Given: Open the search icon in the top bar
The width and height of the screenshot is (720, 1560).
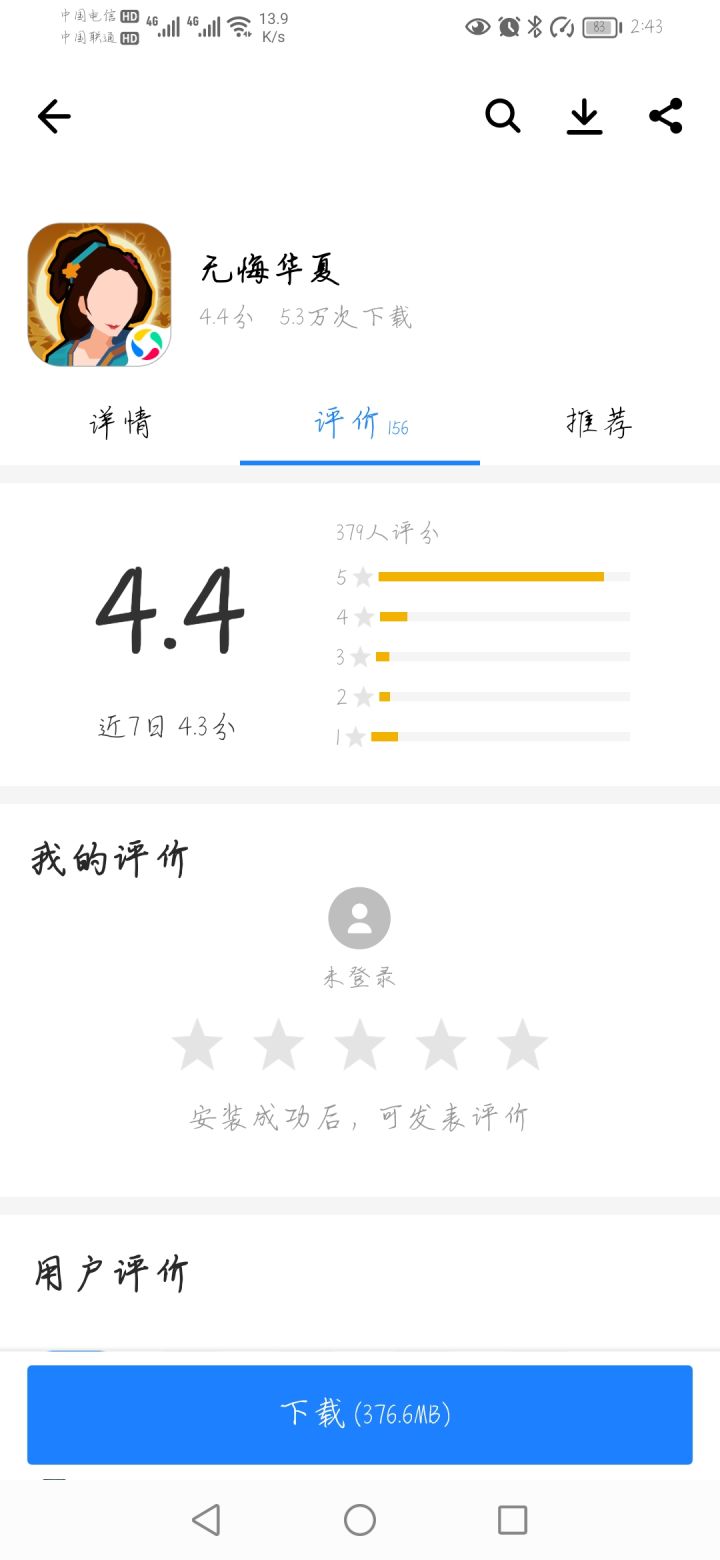Looking at the screenshot, I should [503, 116].
